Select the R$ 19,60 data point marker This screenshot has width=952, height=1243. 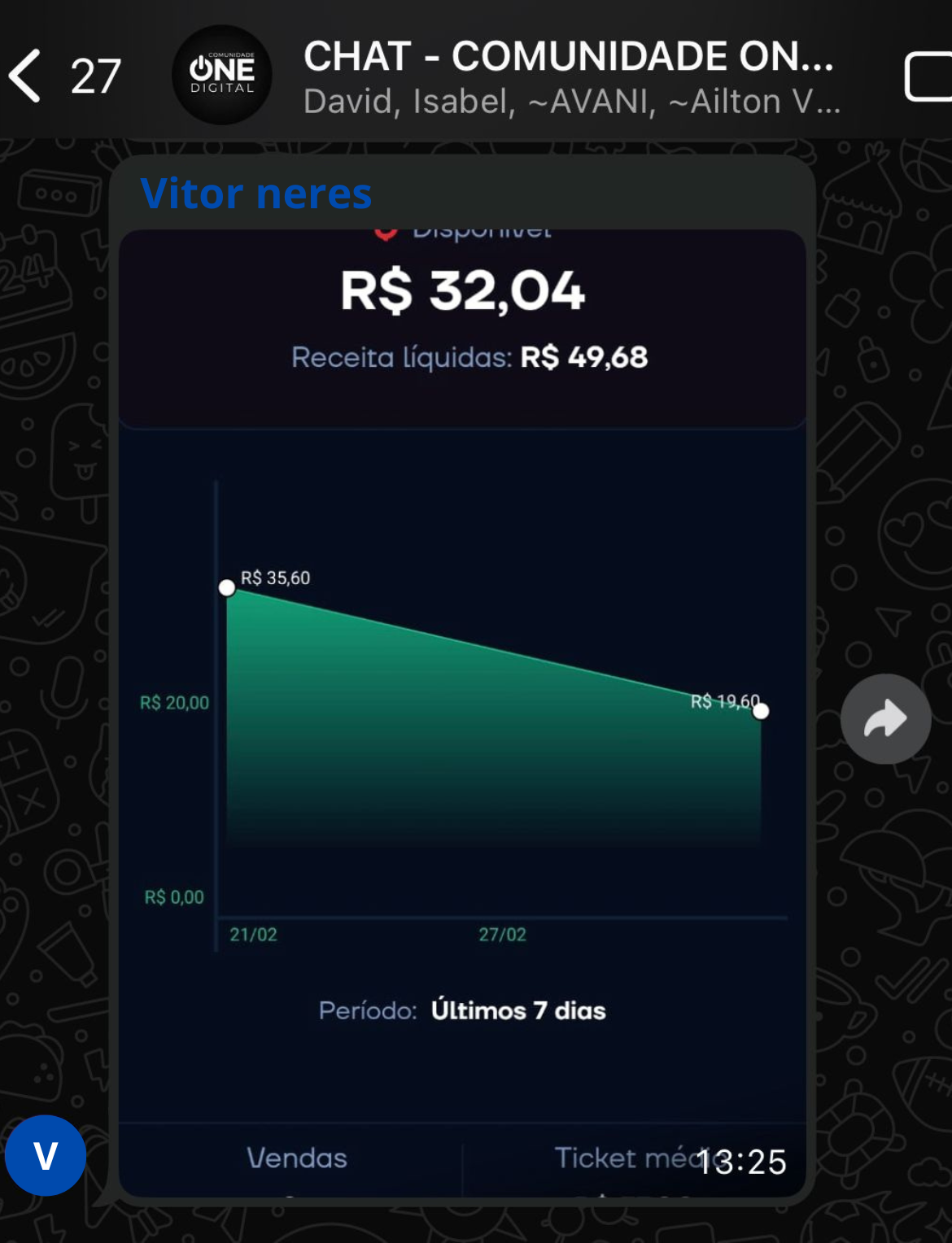(x=762, y=711)
